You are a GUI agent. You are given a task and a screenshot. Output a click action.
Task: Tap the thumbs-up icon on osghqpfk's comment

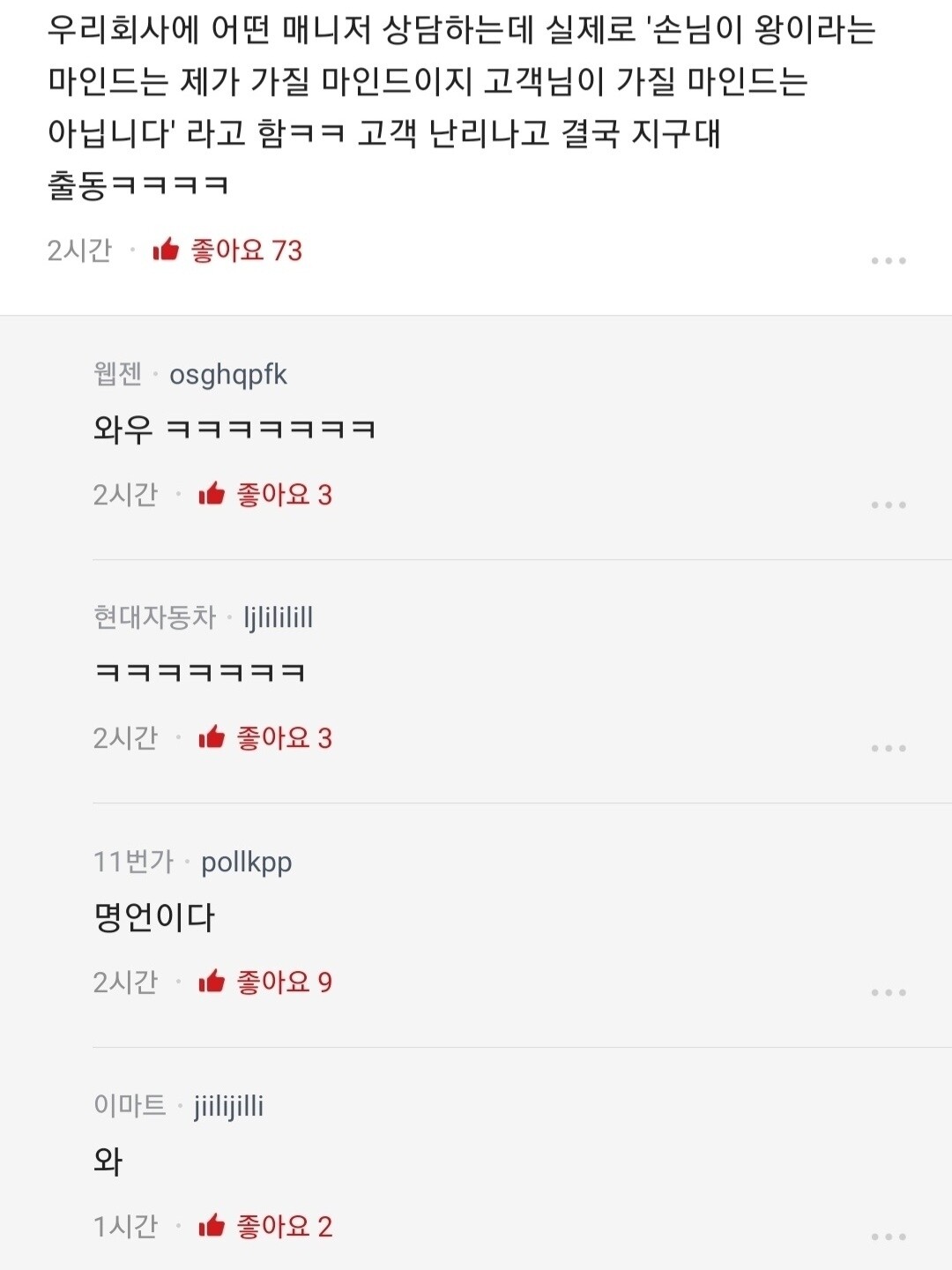coord(212,495)
